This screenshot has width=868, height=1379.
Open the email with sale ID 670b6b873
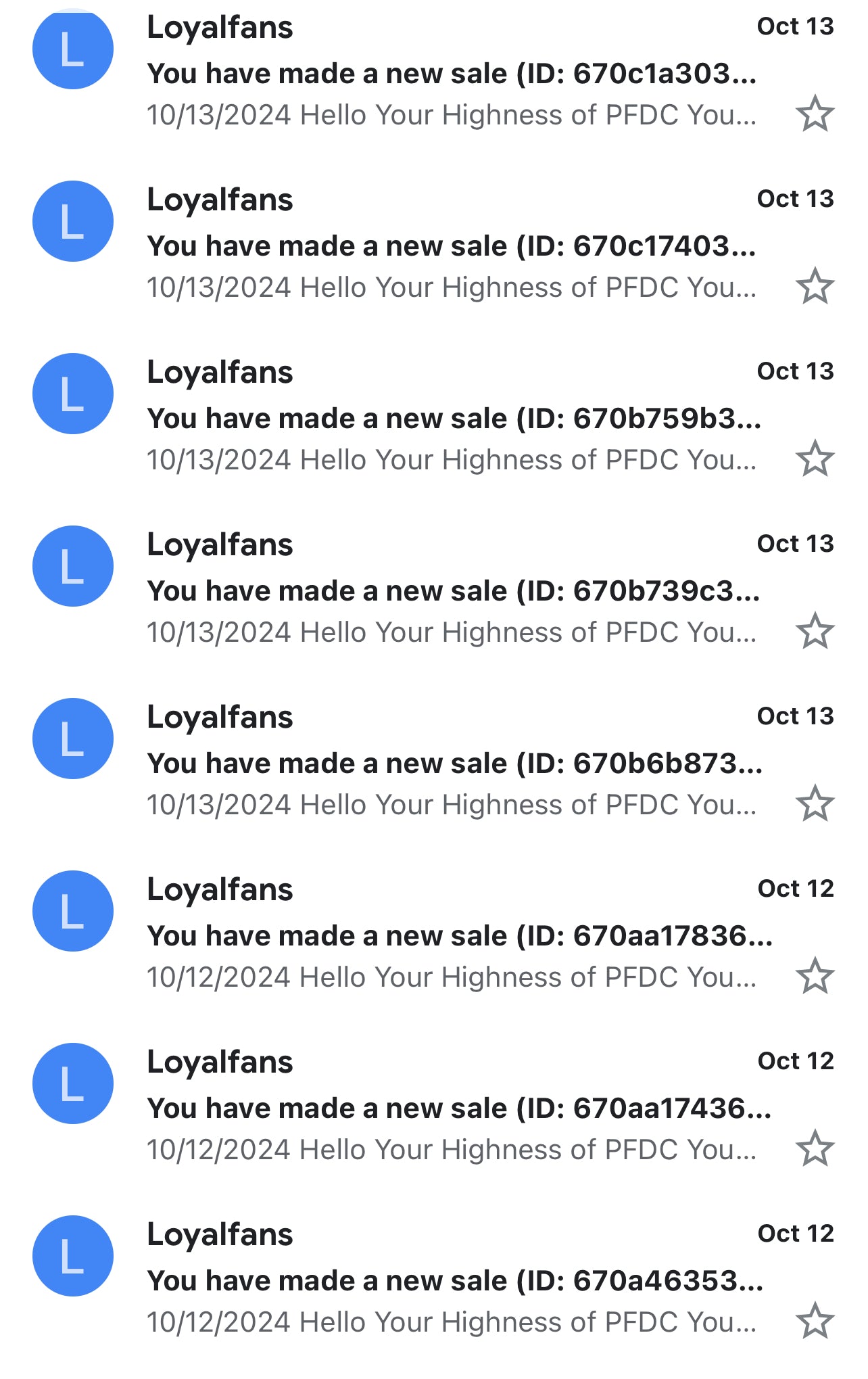coord(452,764)
